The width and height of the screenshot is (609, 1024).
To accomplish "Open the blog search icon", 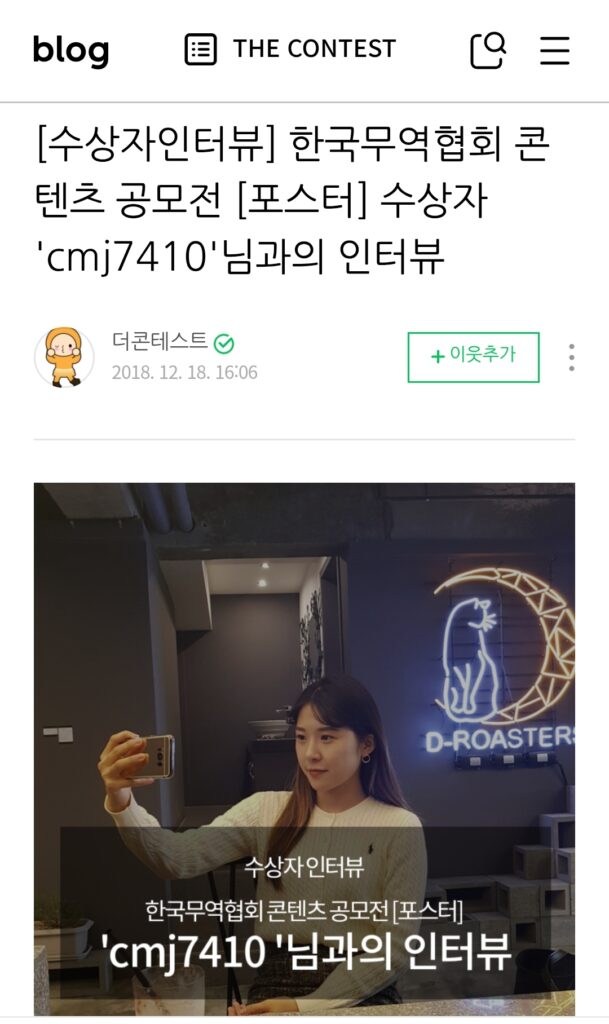I will pos(488,50).
